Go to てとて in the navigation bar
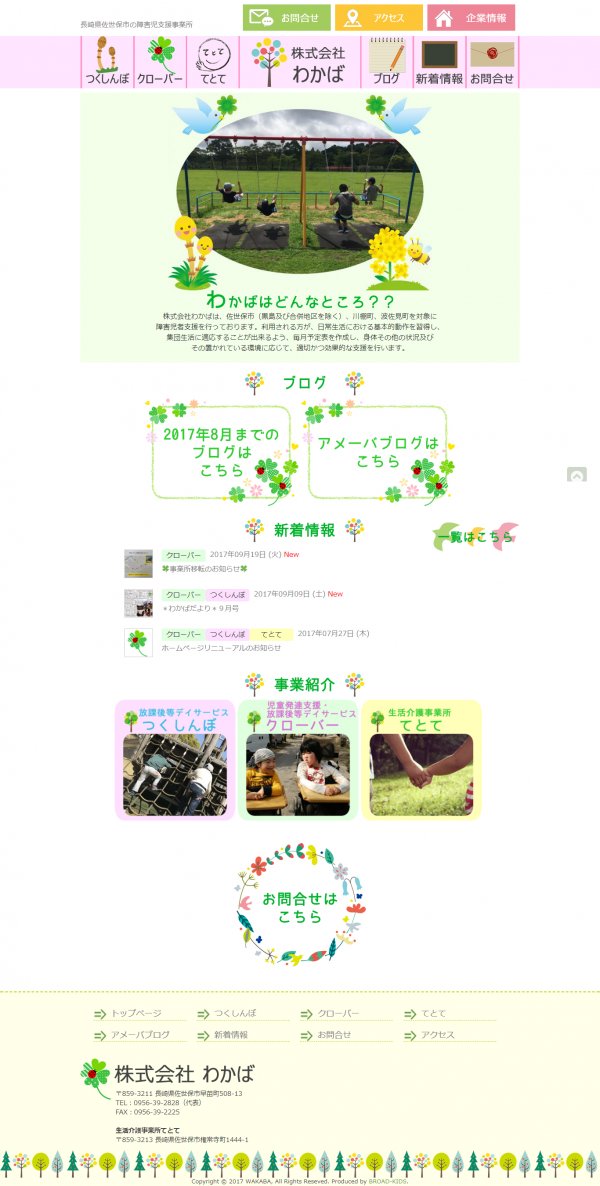The width and height of the screenshot is (600, 1186). pyautogui.click(x=213, y=62)
